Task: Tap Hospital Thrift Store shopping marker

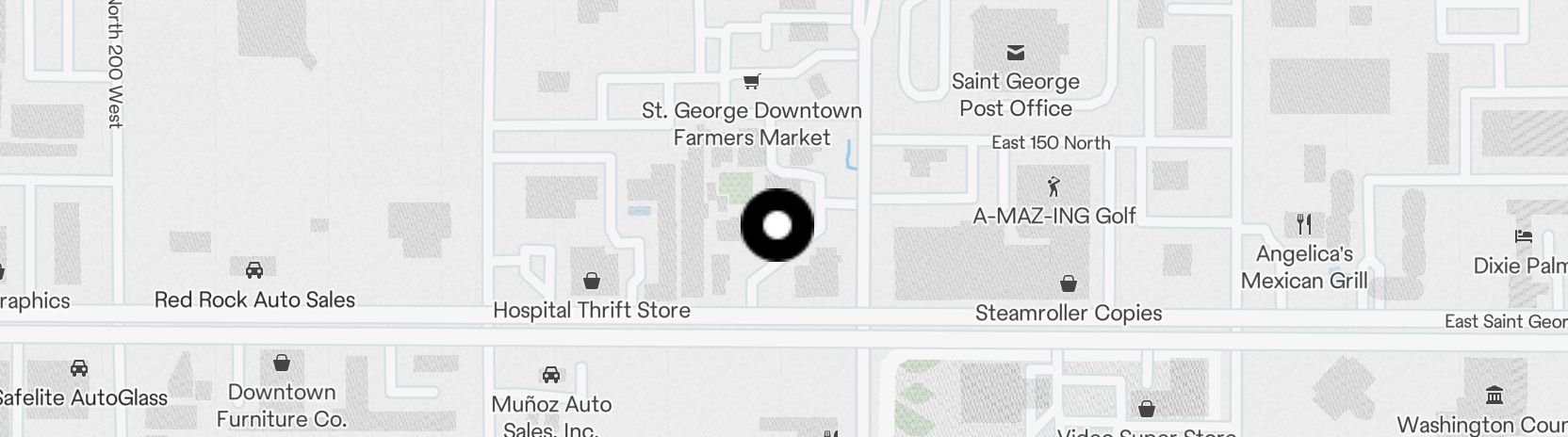Action: click(592, 281)
